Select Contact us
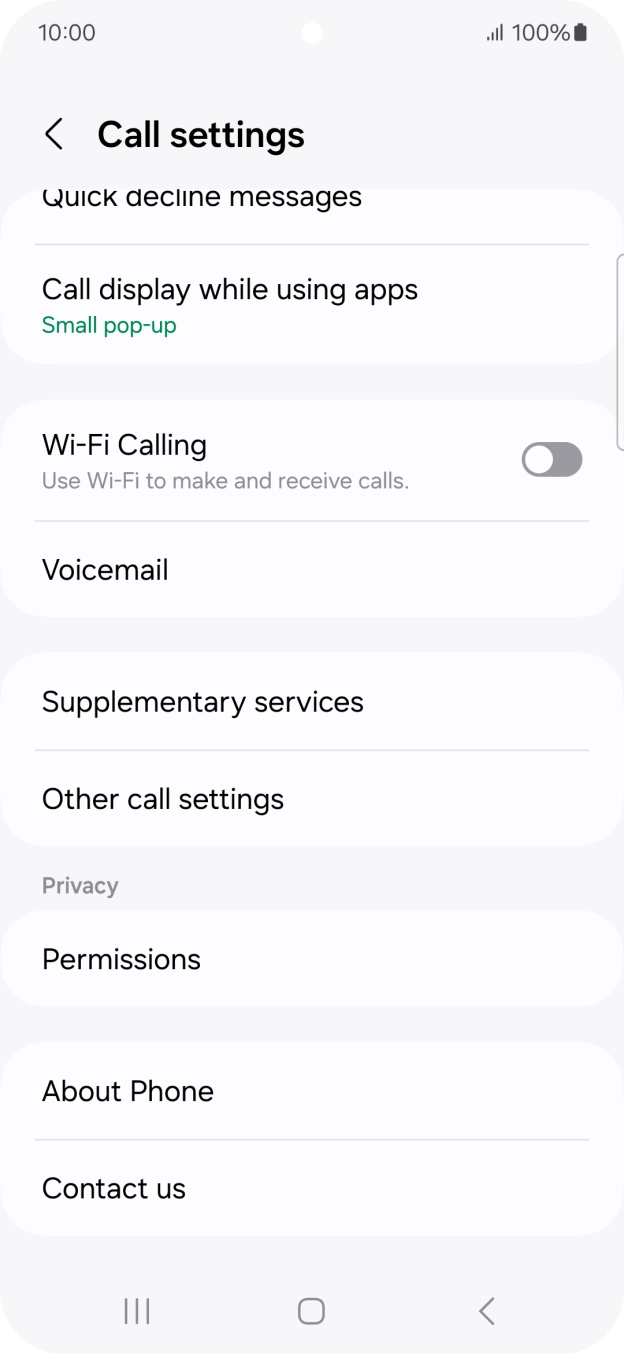This screenshot has width=624, height=1354. pos(312,1188)
